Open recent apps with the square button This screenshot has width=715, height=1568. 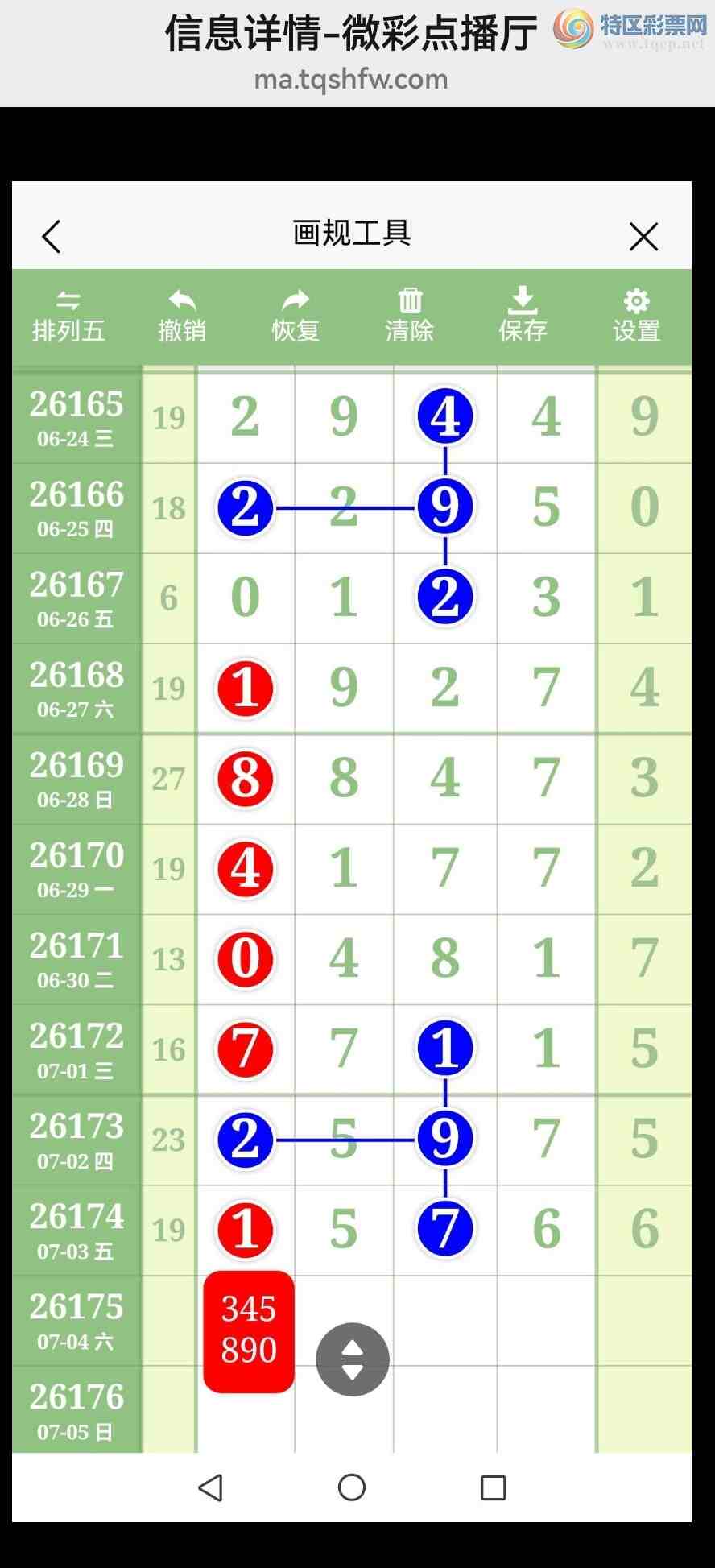(x=493, y=1487)
